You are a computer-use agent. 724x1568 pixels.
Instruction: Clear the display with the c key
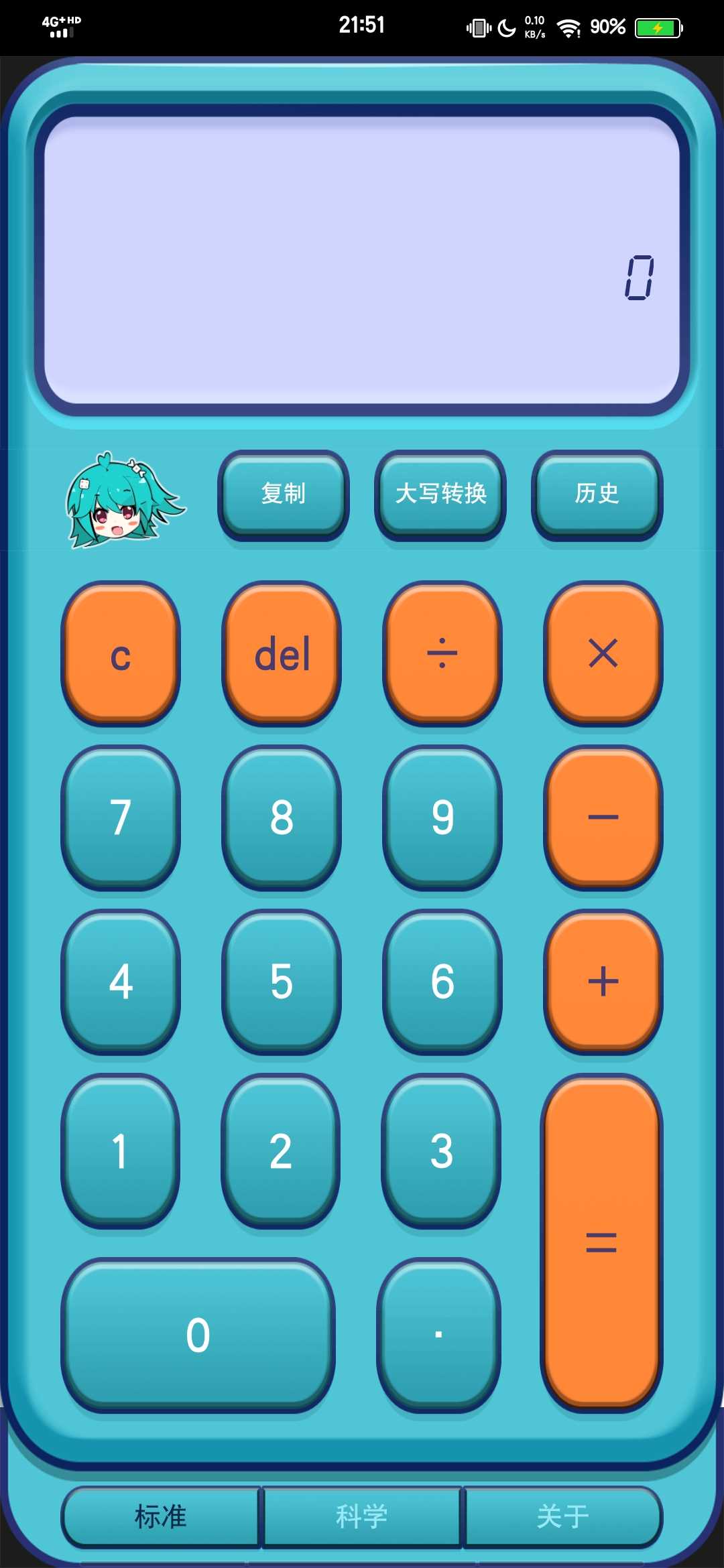[121, 653]
